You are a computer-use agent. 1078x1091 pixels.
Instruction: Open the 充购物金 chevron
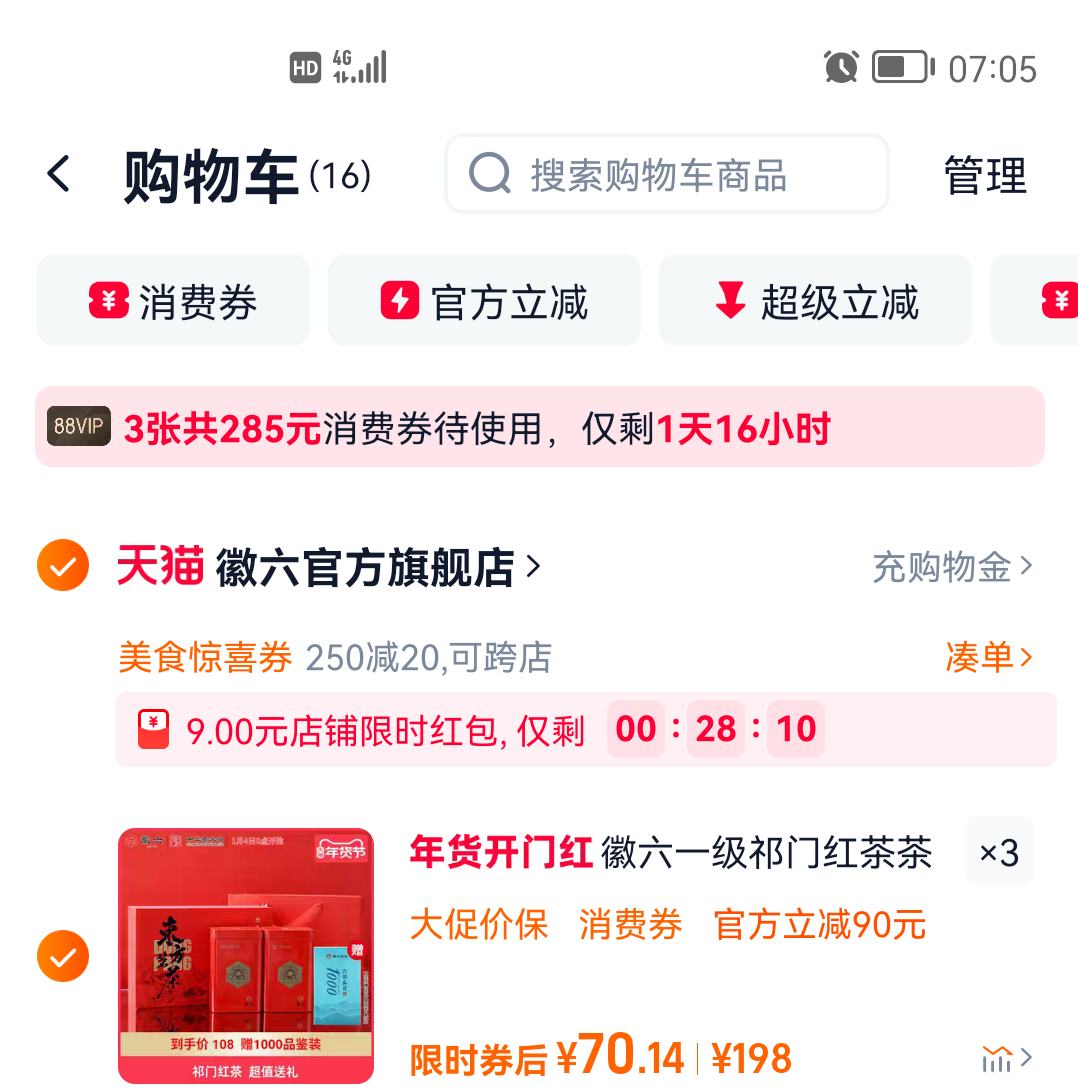pos(1026,566)
